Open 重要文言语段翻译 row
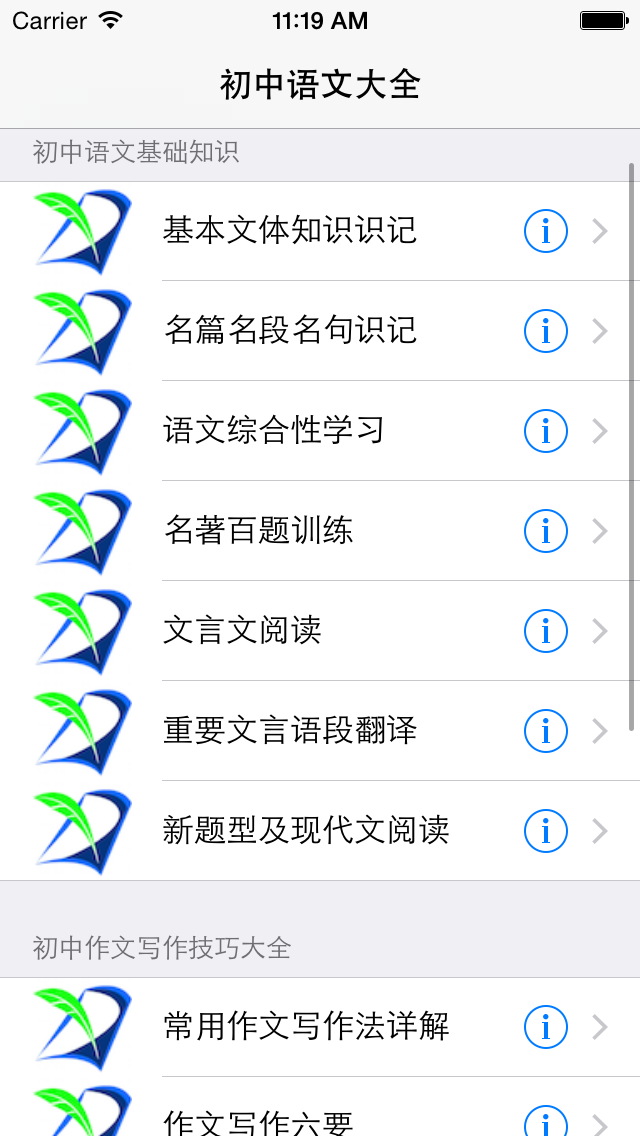Image resolution: width=640 pixels, height=1136 pixels. (290, 731)
